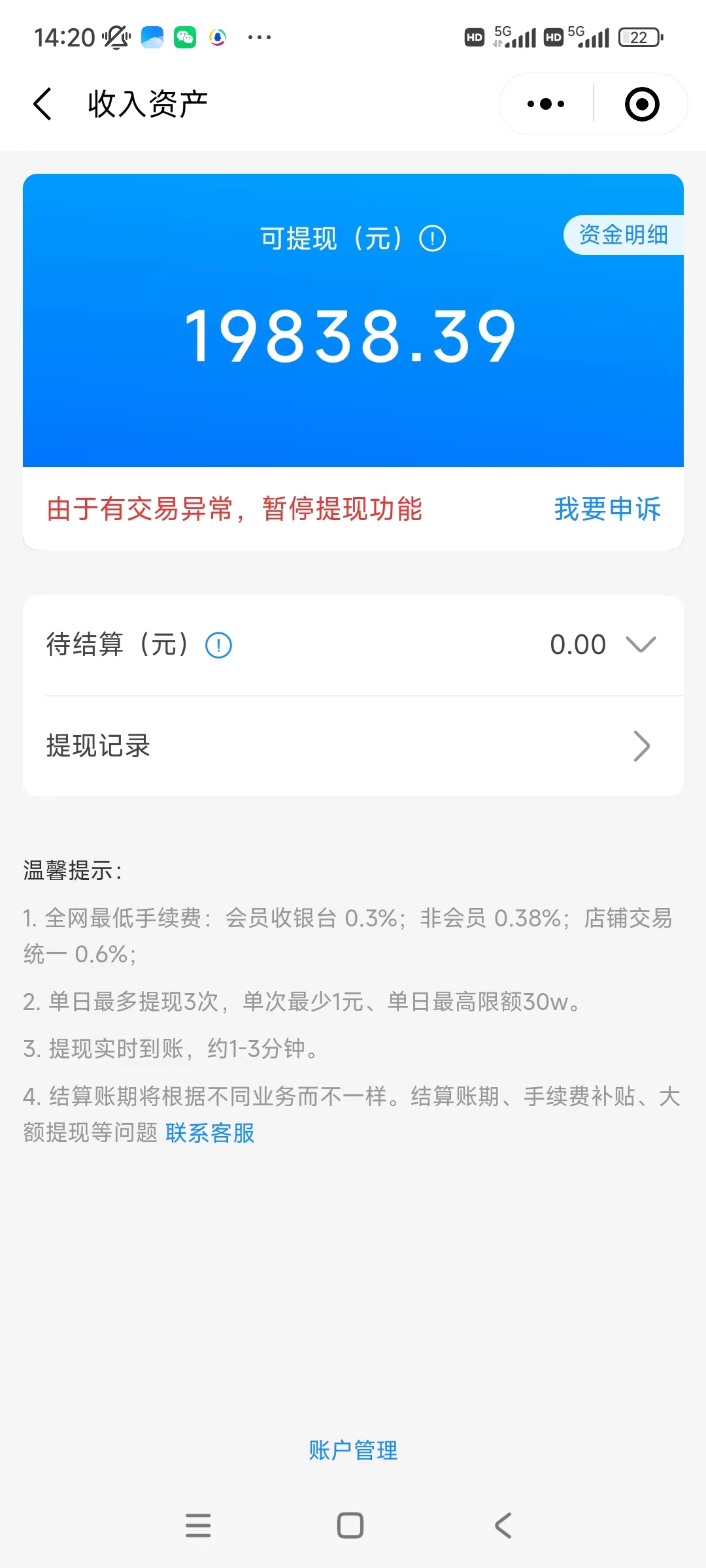The image size is (706, 1568).
Task: Tap 我要申诉 to file an appeal
Action: pos(607,509)
